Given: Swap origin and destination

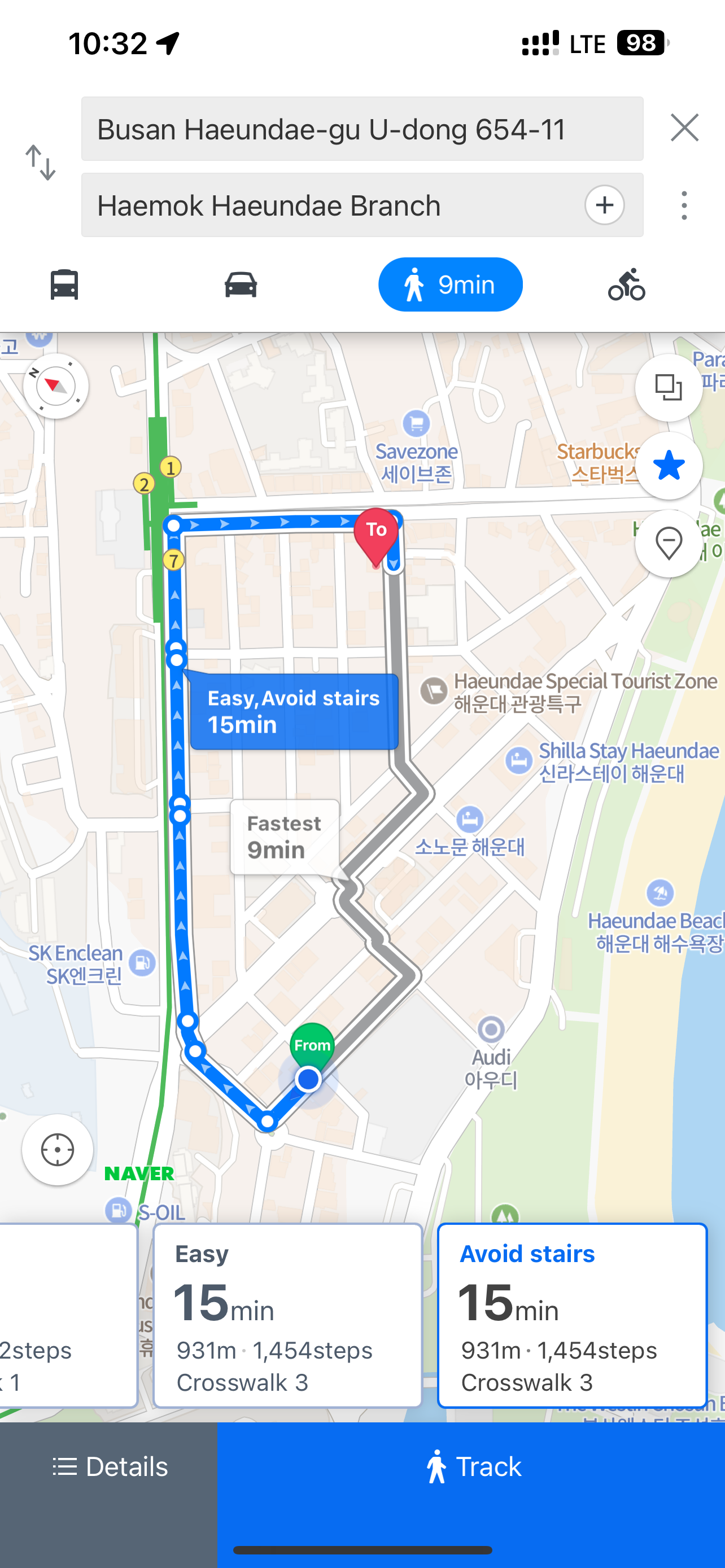Looking at the screenshot, I should pyautogui.click(x=41, y=163).
